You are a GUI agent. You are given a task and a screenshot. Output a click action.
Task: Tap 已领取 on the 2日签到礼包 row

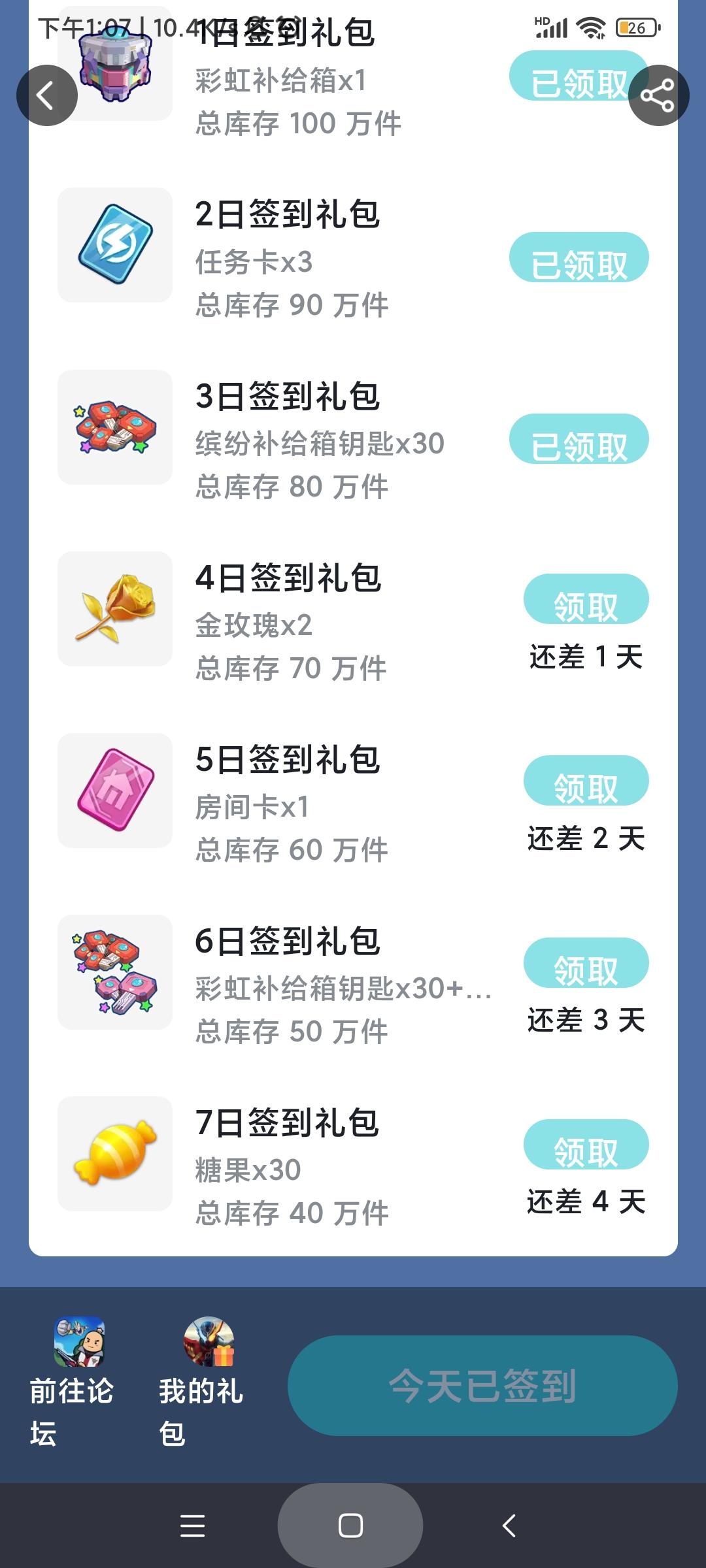pyautogui.click(x=579, y=257)
